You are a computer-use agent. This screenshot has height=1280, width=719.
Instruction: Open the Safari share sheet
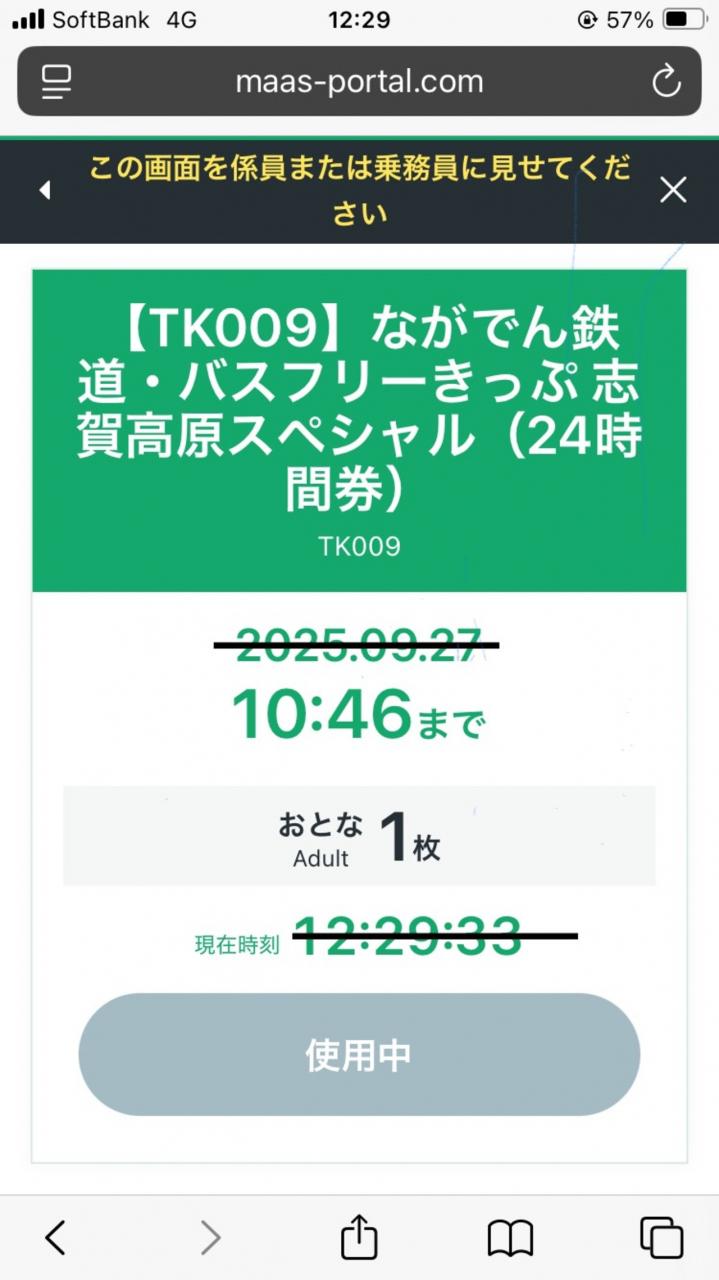pos(359,1238)
